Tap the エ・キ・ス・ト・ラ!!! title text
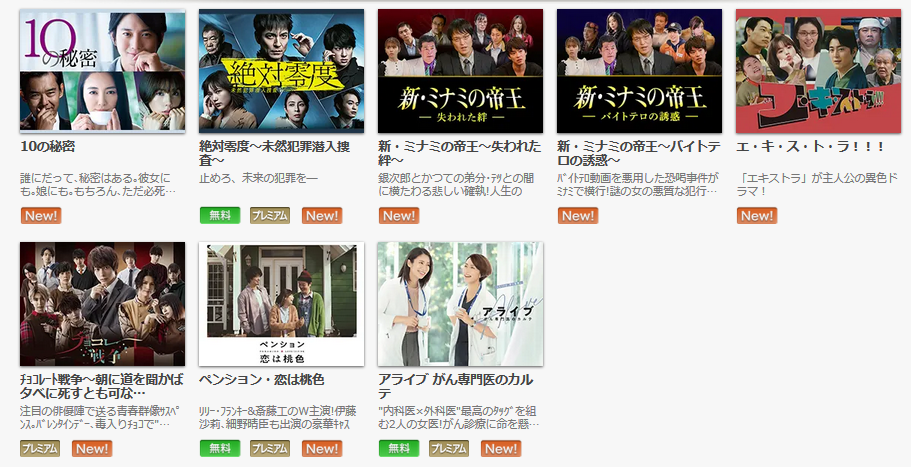The height and width of the screenshot is (467, 911). [810, 147]
